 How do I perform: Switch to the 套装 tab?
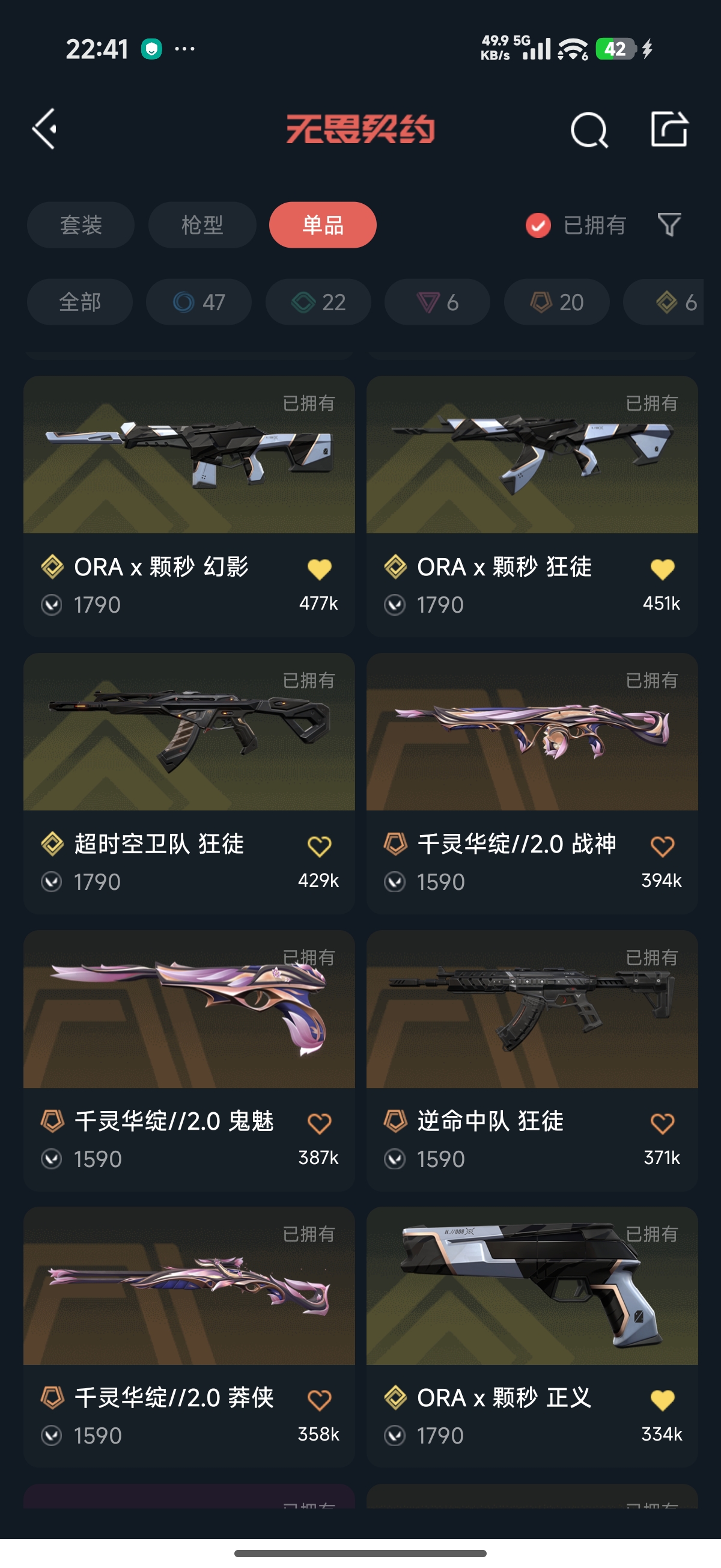pyautogui.click(x=81, y=225)
